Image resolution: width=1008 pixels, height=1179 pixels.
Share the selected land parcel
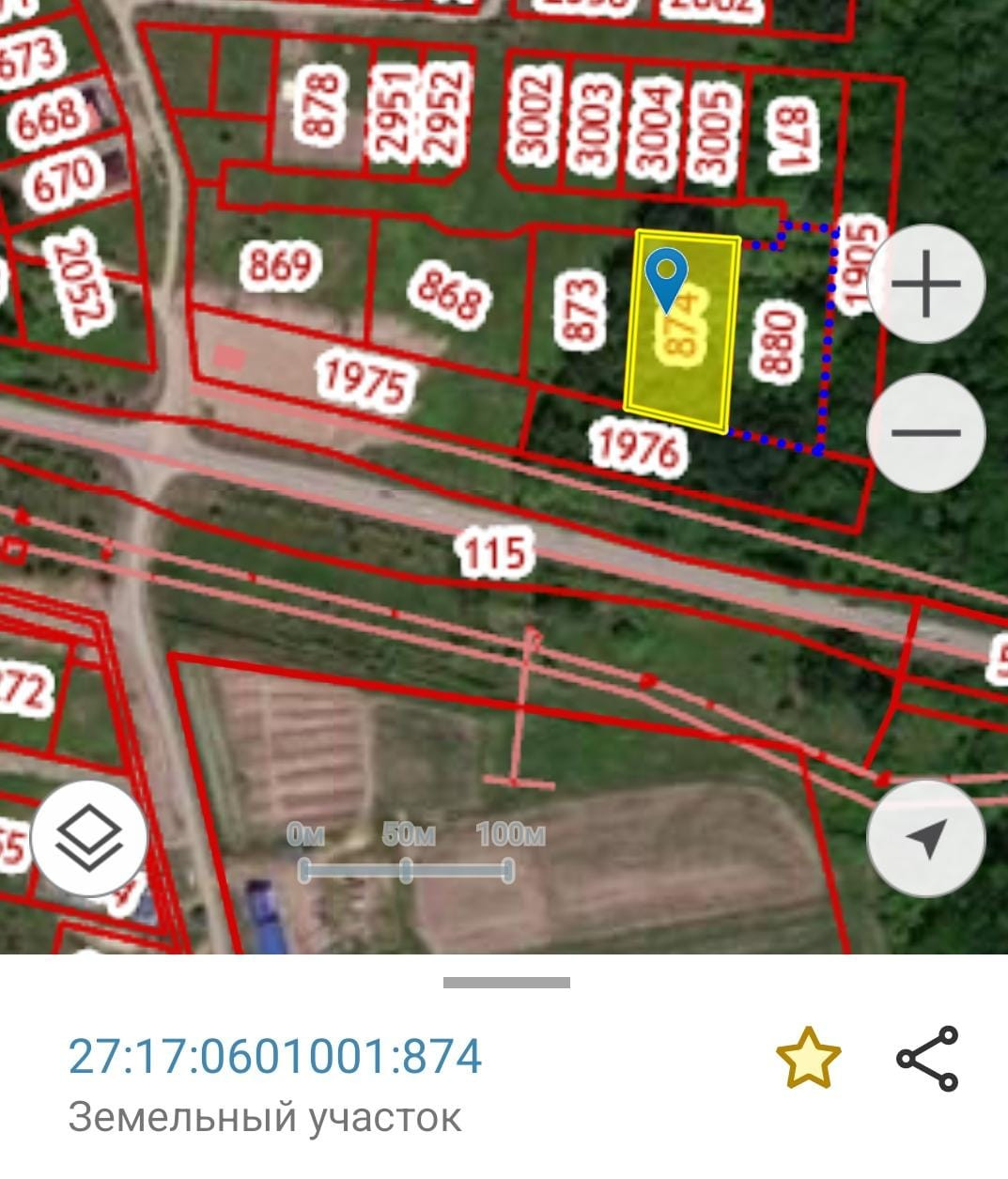[927, 1058]
